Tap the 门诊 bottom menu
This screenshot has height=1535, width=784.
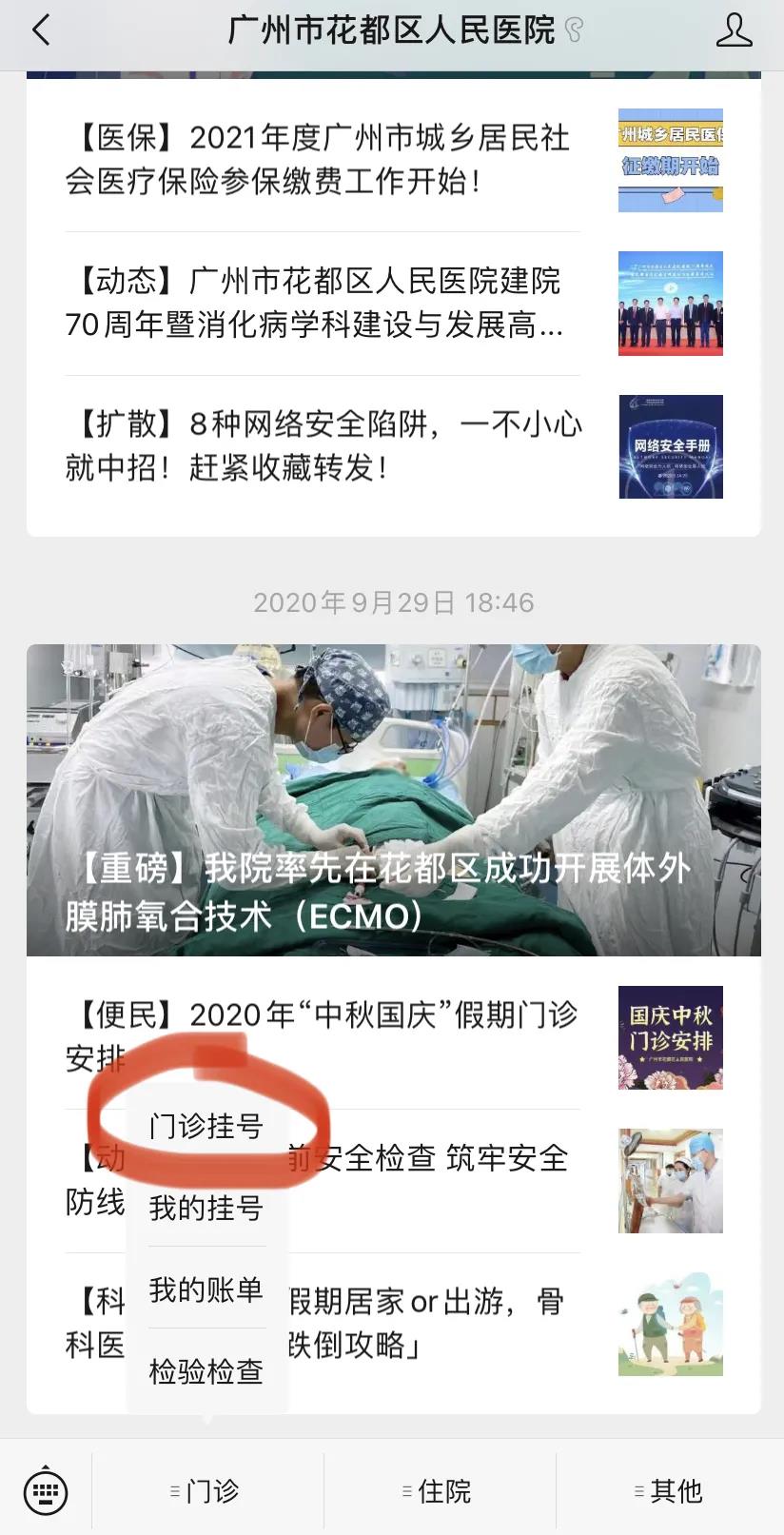tap(207, 1490)
